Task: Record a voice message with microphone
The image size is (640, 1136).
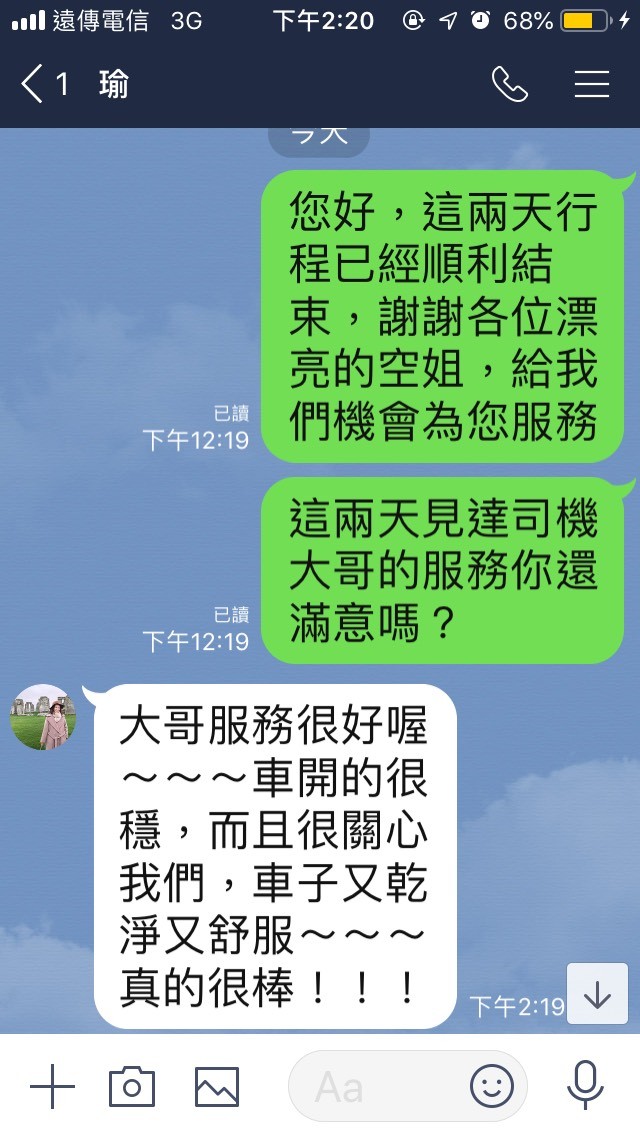Action: 585,1085
